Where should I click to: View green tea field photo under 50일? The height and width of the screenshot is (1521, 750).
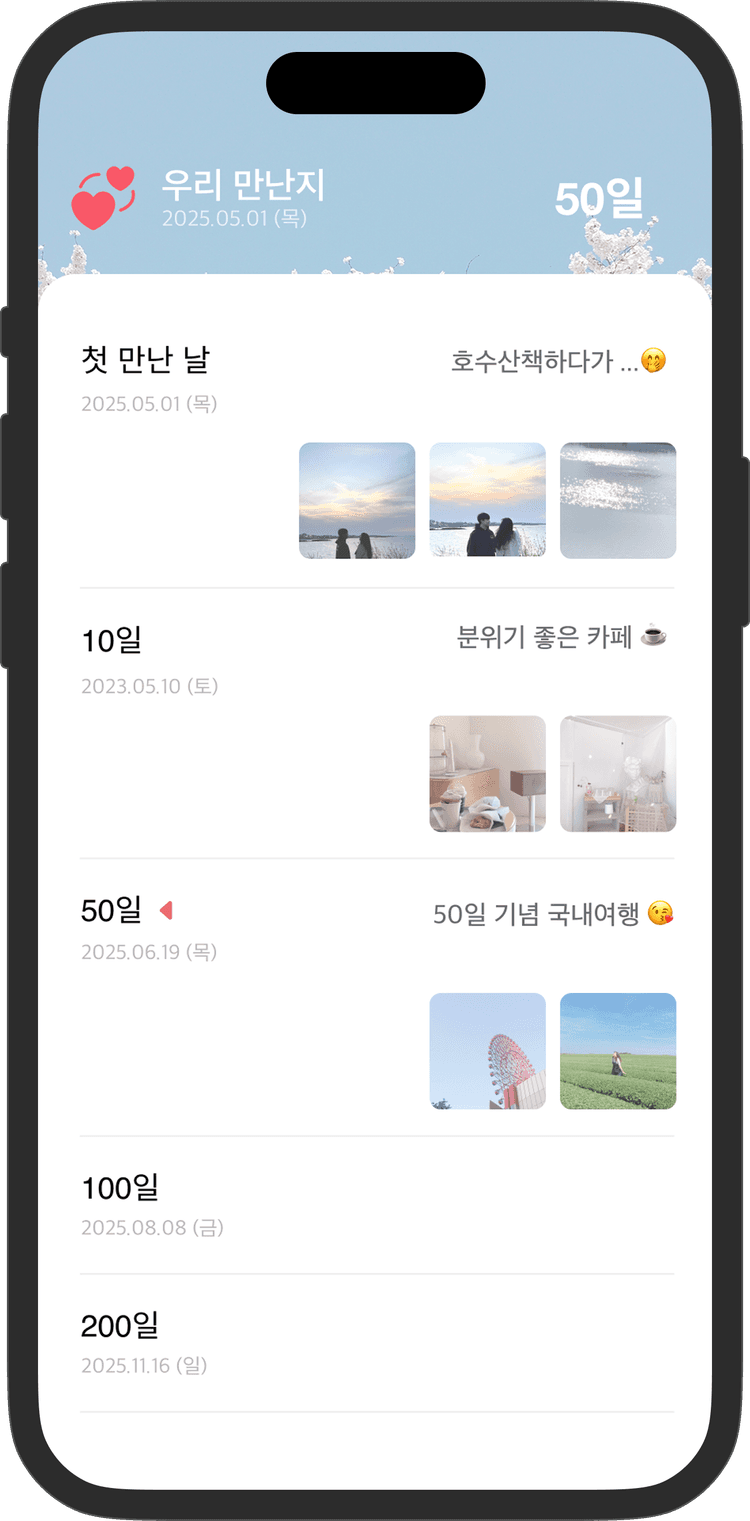(x=618, y=1051)
